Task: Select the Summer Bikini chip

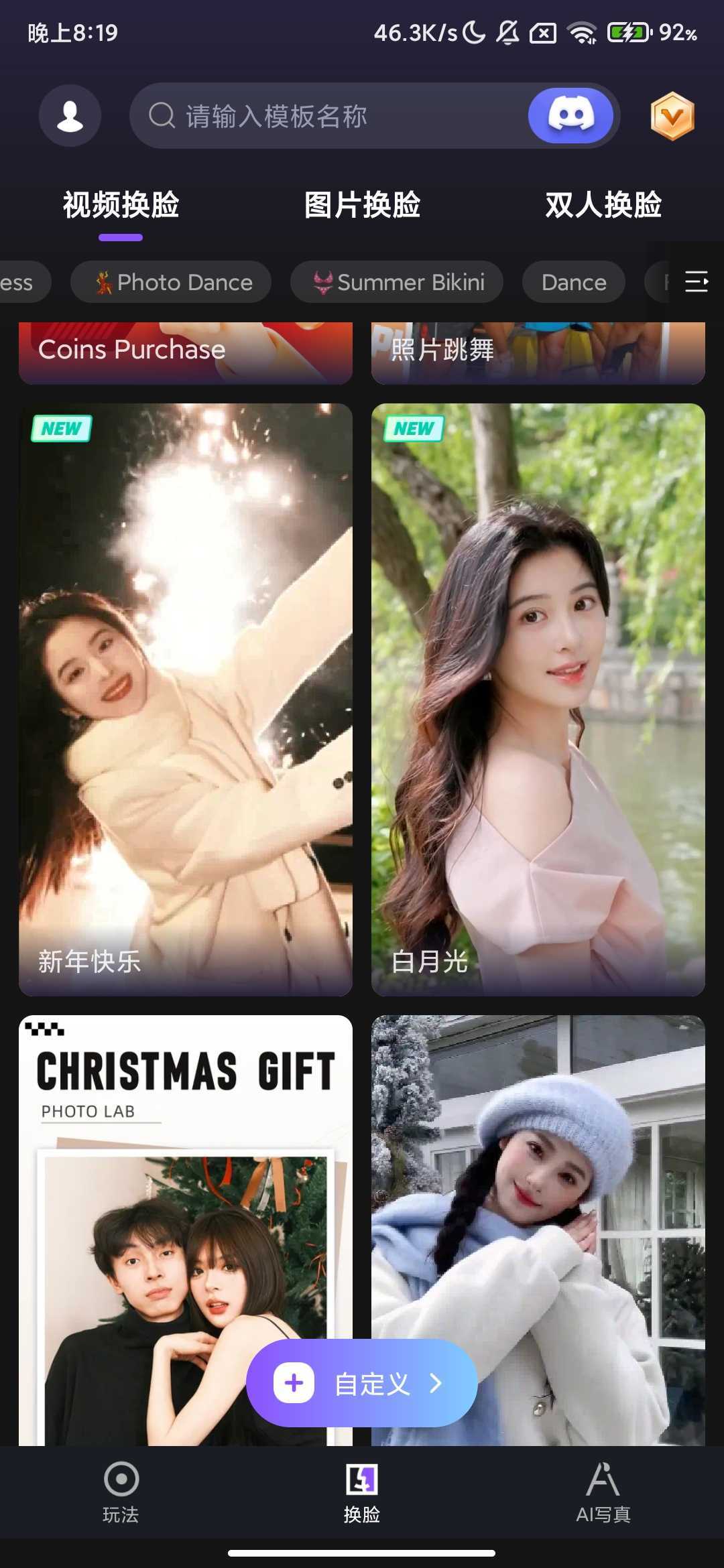Action: [397, 282]
